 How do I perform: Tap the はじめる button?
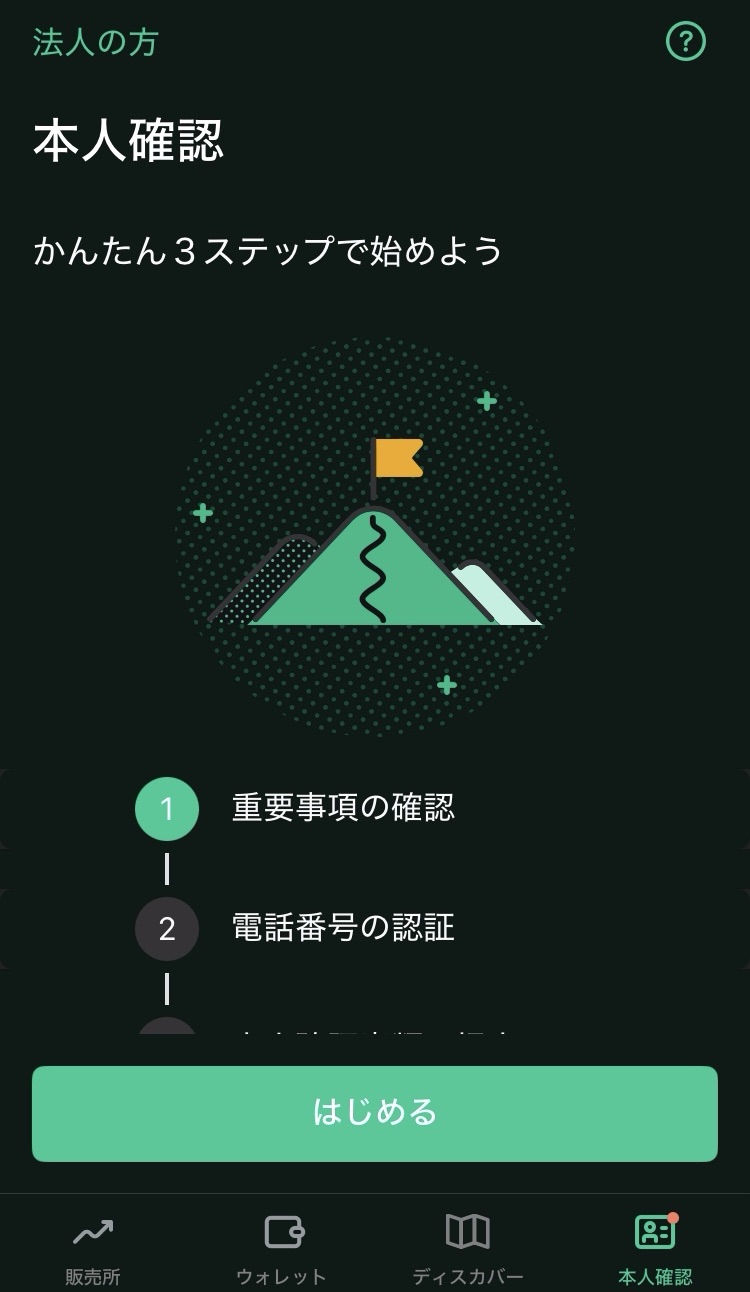coord(375,1113)
